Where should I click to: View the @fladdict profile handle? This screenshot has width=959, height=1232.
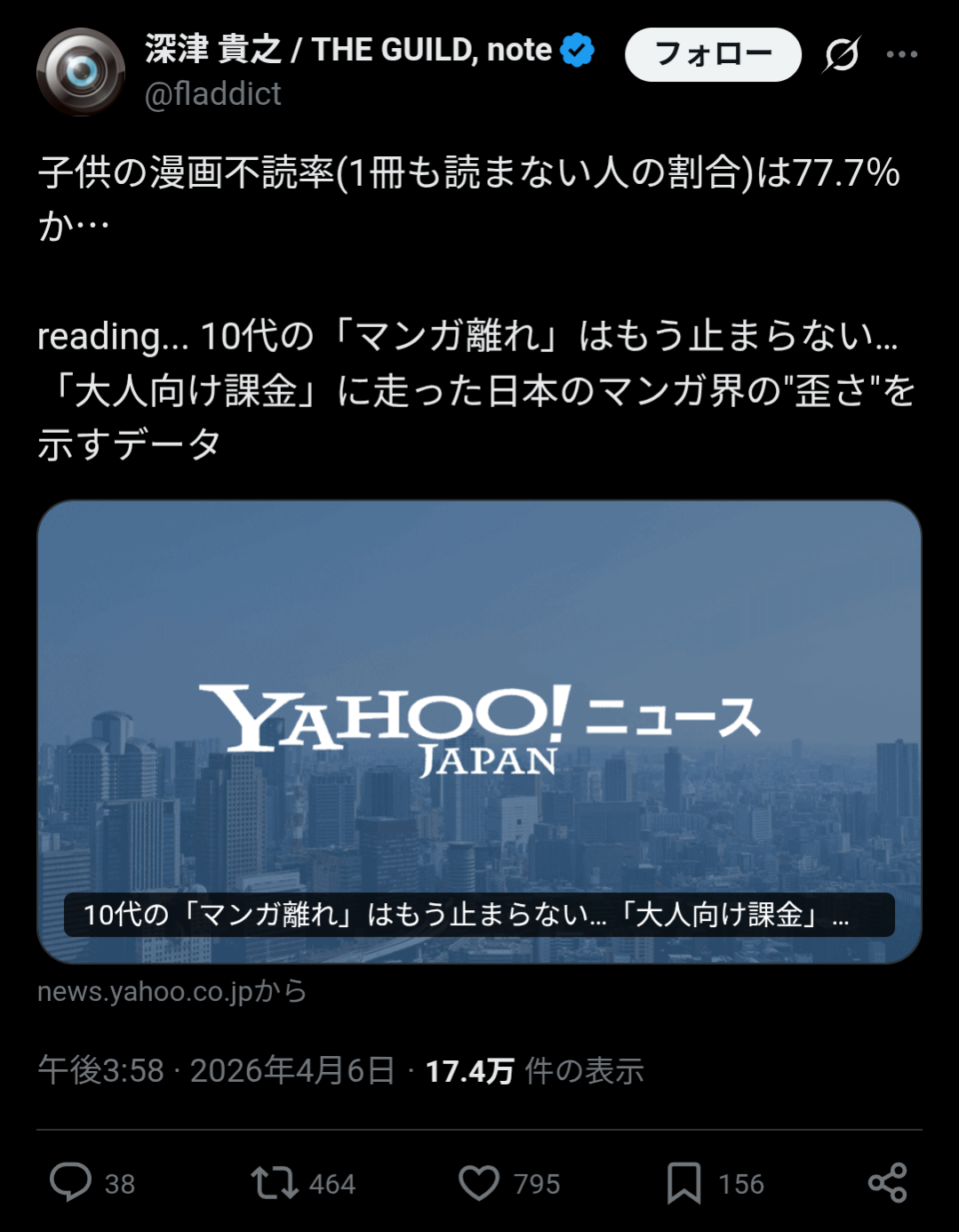click(x=213, y=93)
